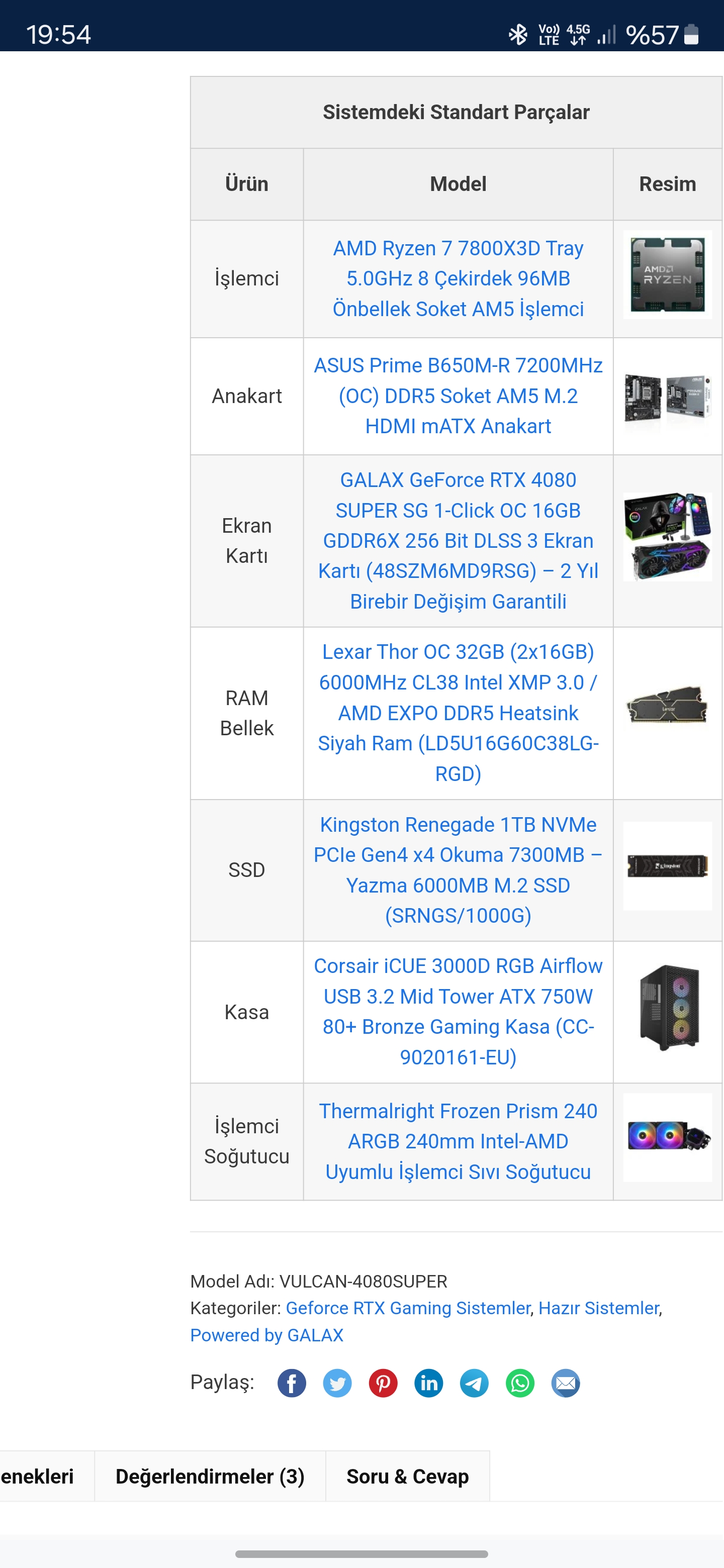Open the Powered by GALAX category
Image resolution: width=724 pixels, height=1568 pixels.
(266, 1335)
